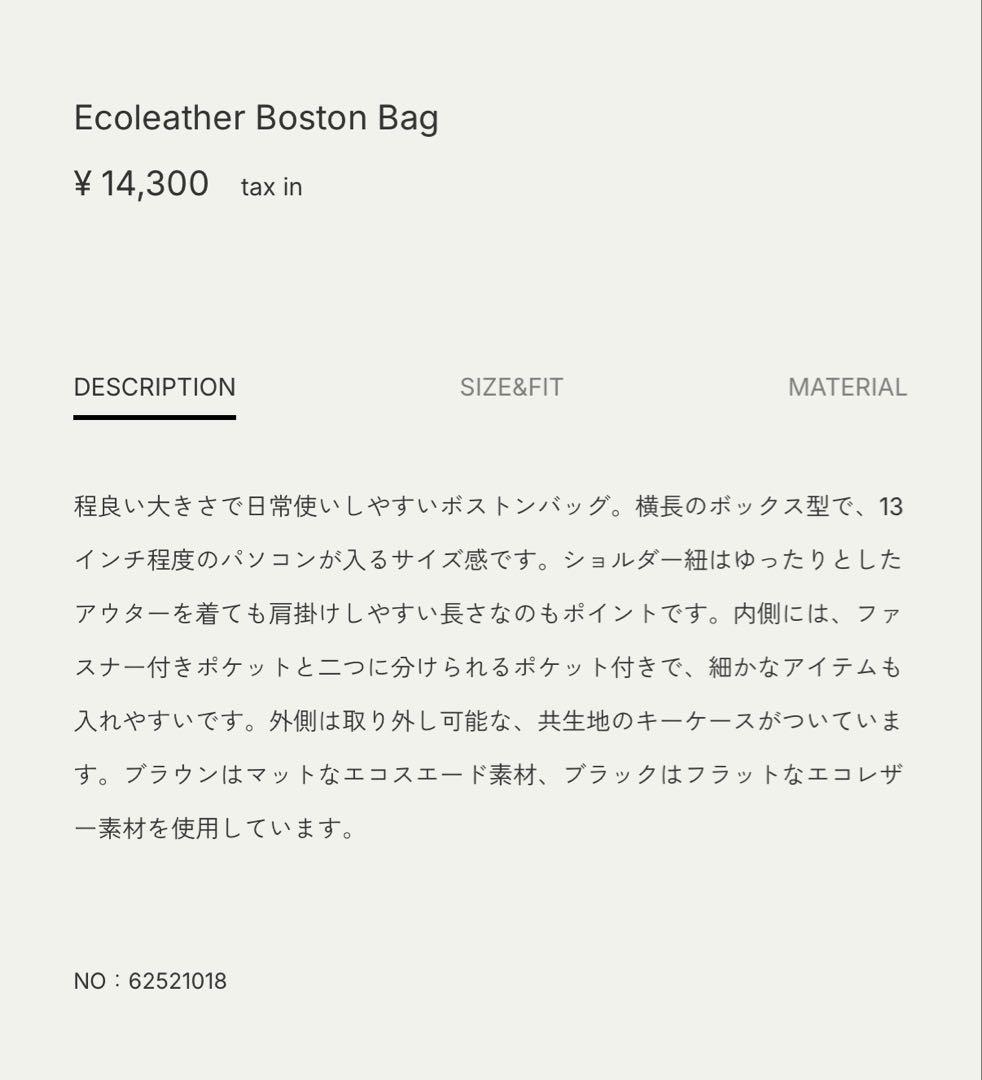Check fabric info under MATERIAL
982x1080 pixels.
pos(848,388)
